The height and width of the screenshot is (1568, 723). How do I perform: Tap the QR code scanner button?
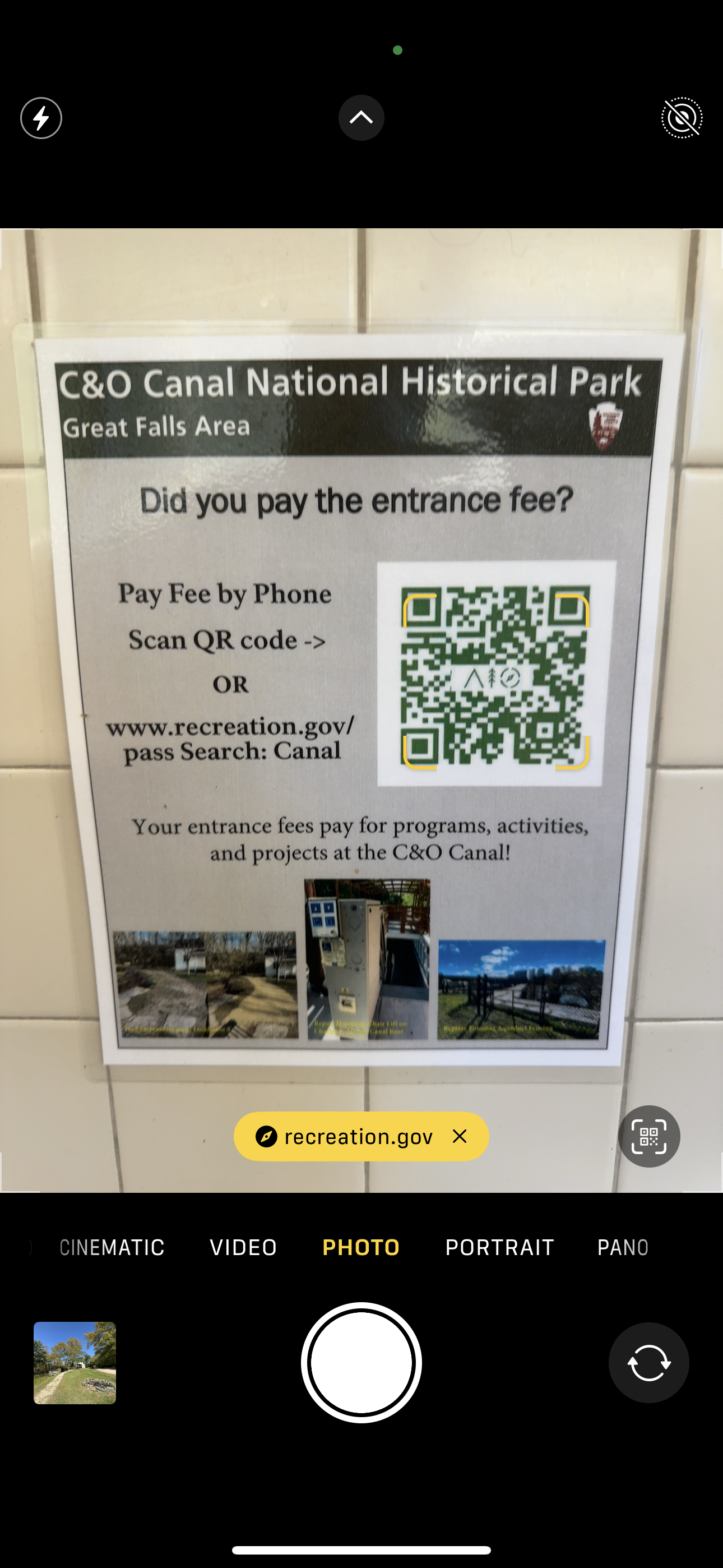coord(649,1136)
